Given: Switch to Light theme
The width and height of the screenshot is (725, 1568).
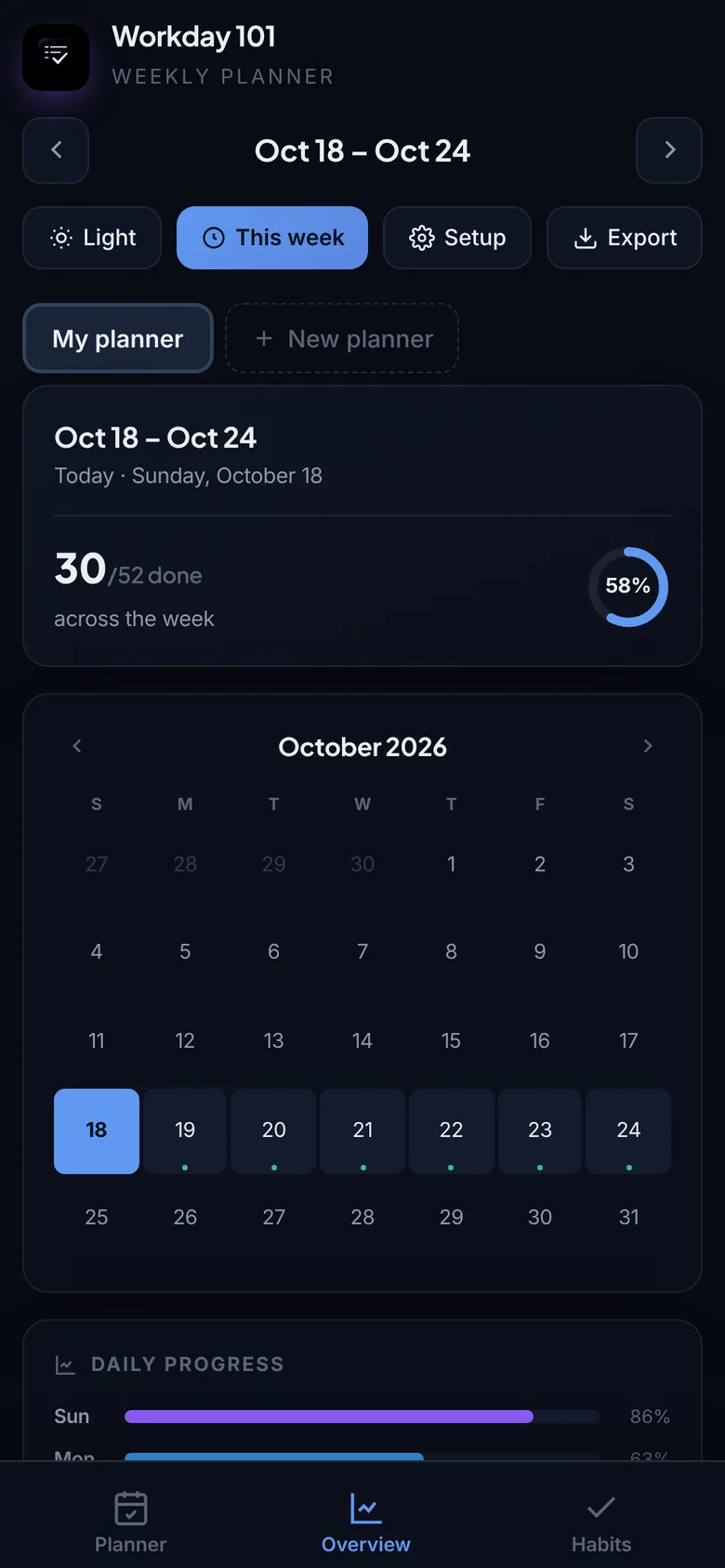Looking at the screenshot, I should [x=92, y=238].
